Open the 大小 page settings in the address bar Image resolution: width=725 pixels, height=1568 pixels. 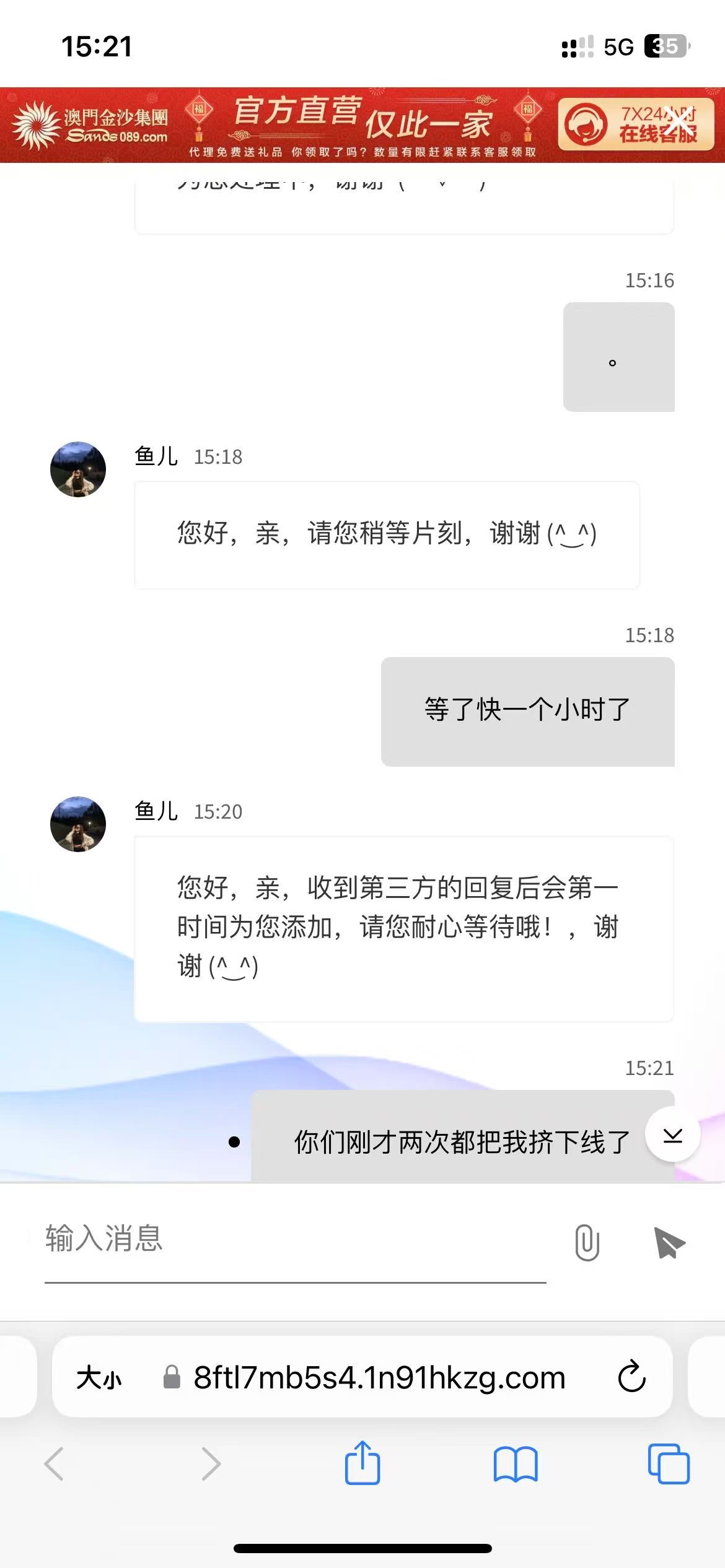[x=99, y=1378]
